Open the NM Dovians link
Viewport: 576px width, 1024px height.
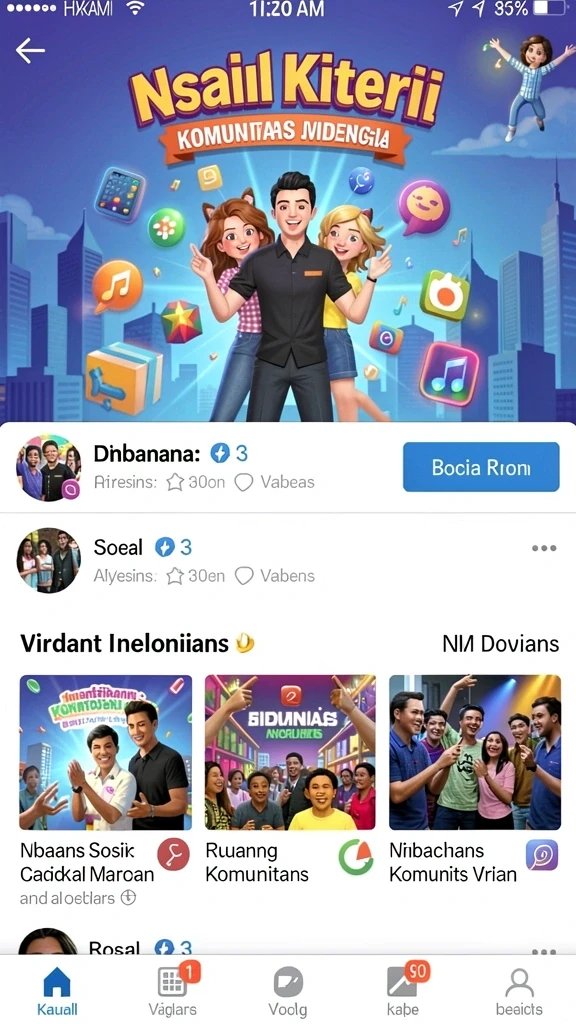click(x=500, y=644)
